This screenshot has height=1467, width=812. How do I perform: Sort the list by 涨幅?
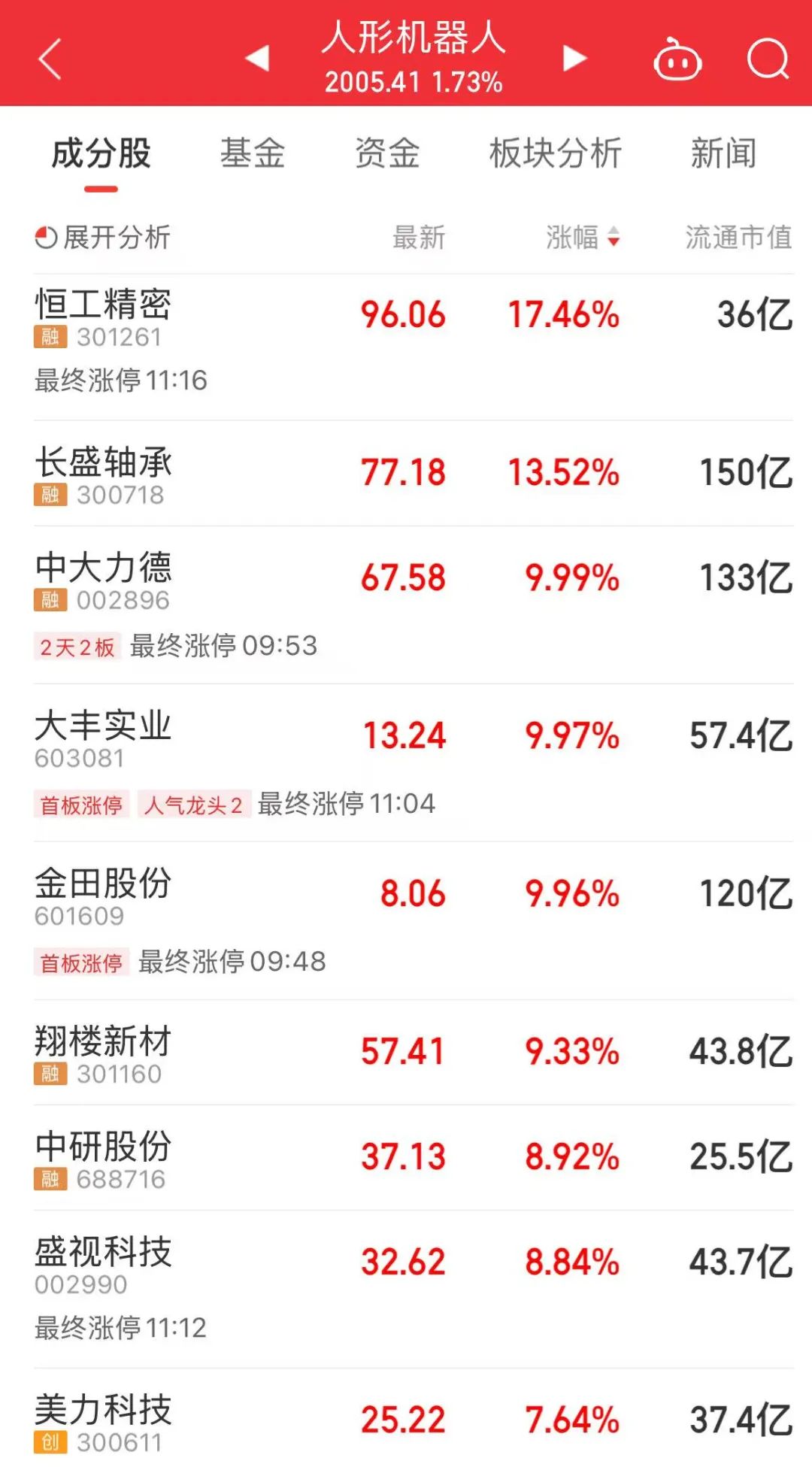pyautogui.click(x=583, y=238)
